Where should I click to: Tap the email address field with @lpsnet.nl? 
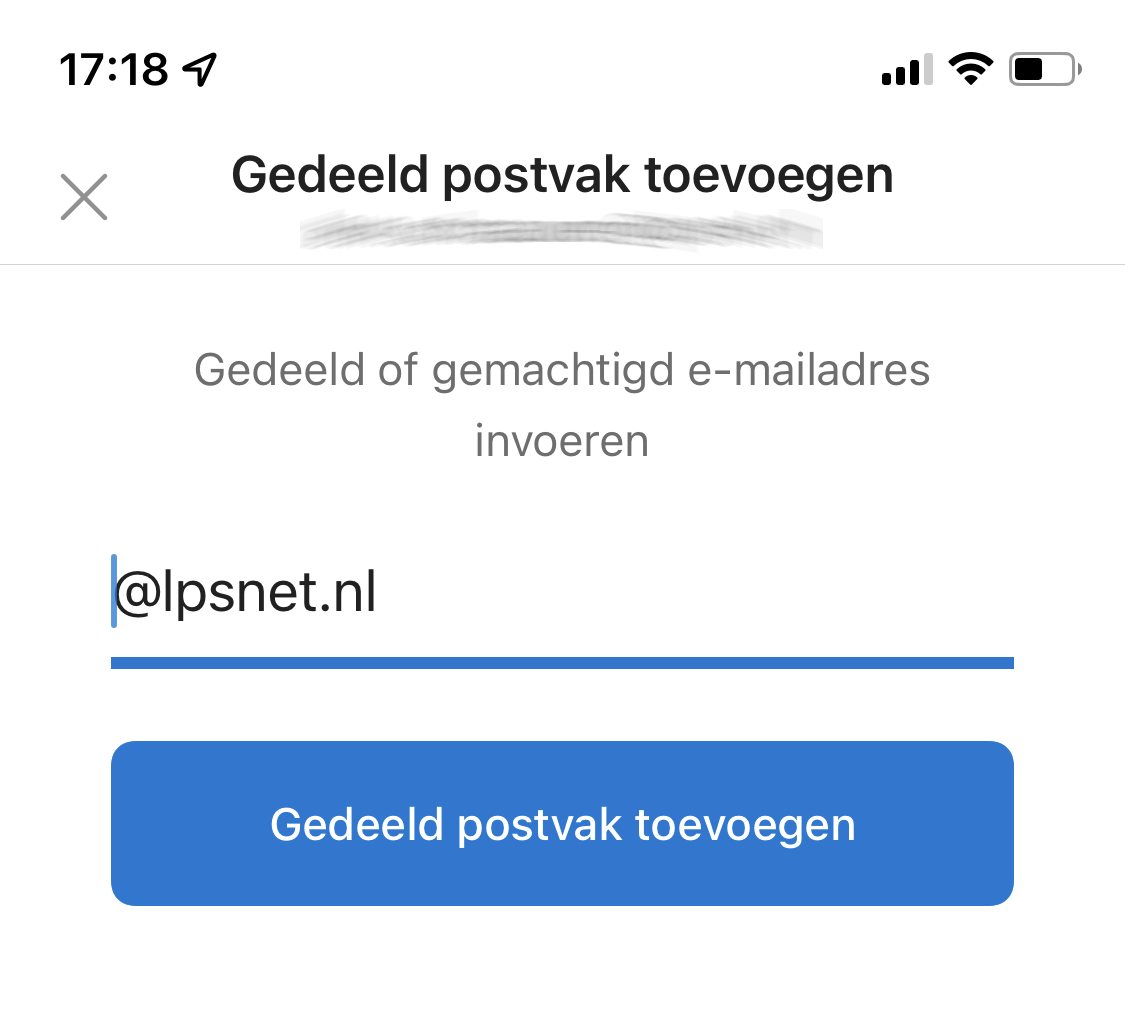560,594
